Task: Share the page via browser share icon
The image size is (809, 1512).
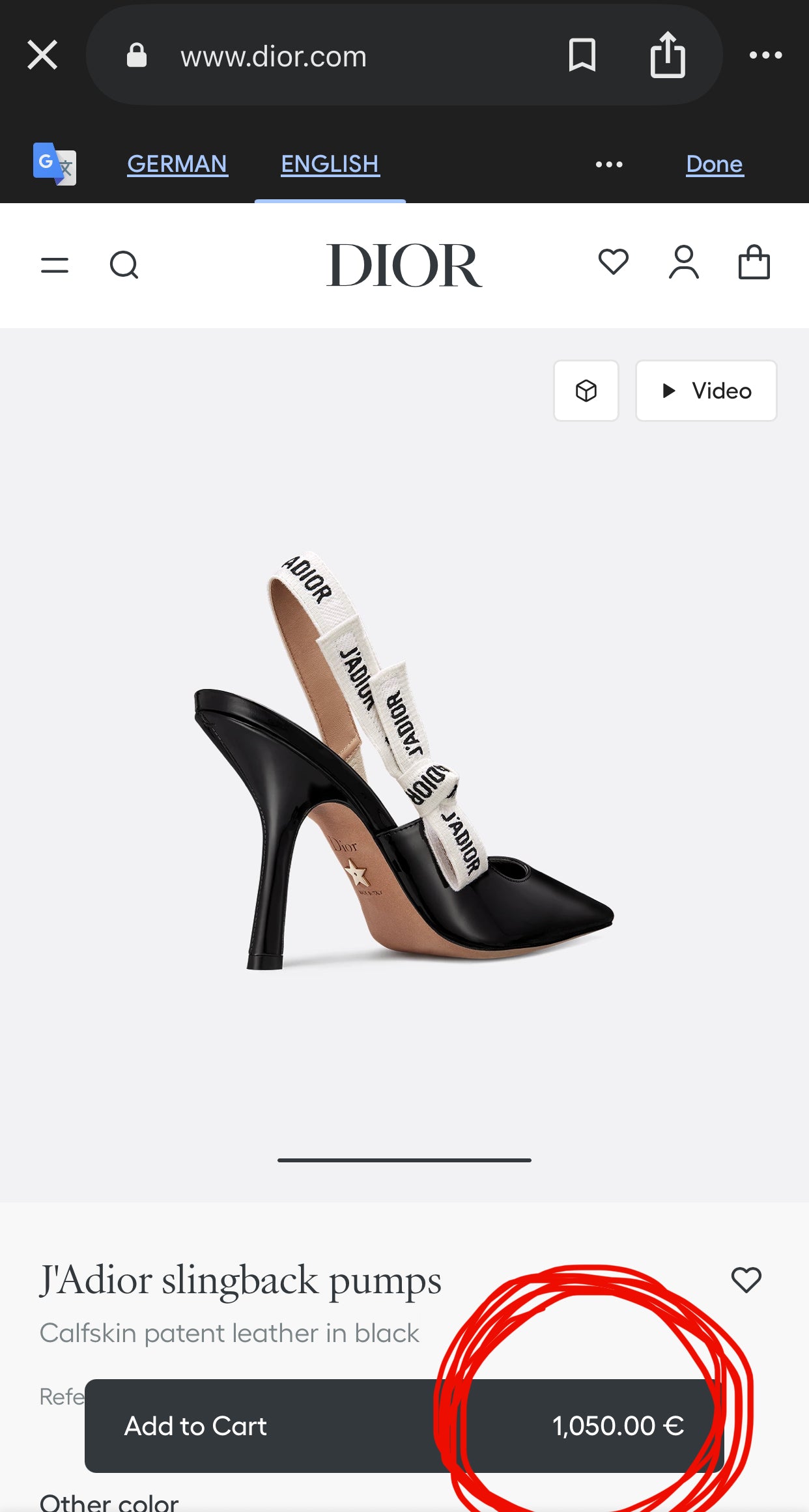Action: tap(668, 55)
